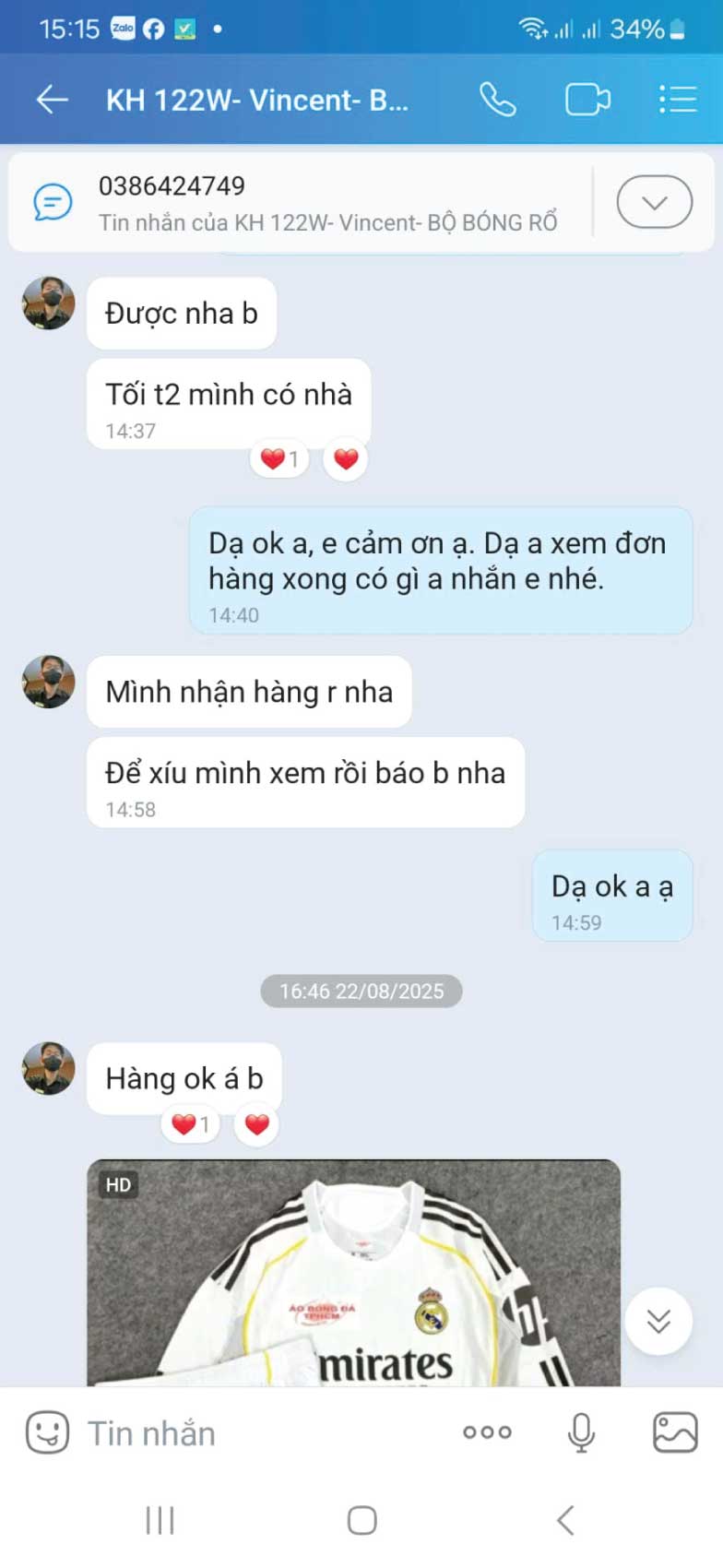This screenshot has height=1568, width=723.
Task: Open more input options via three dots
Action: click(487, 1432)
